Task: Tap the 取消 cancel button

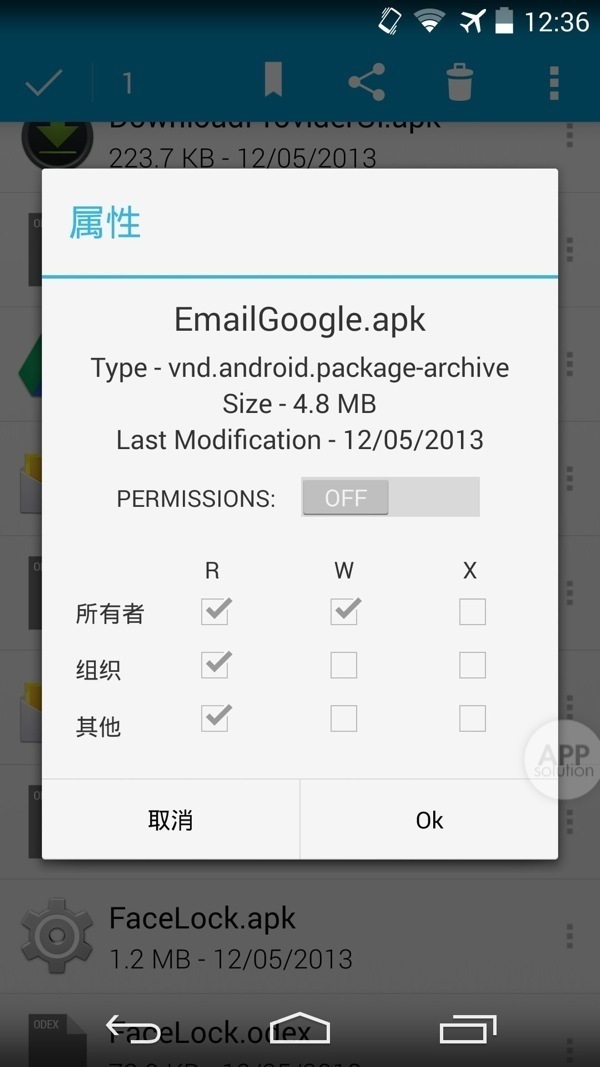Action: point(170,820)
